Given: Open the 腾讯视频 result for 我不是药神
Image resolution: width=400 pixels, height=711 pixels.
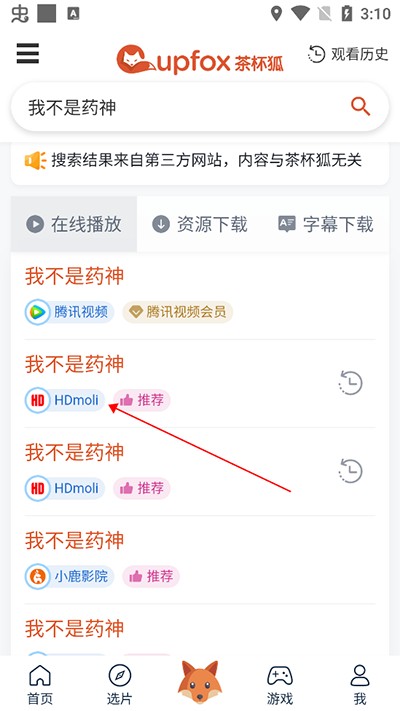Looking at the screenshot, I should 200,295.
